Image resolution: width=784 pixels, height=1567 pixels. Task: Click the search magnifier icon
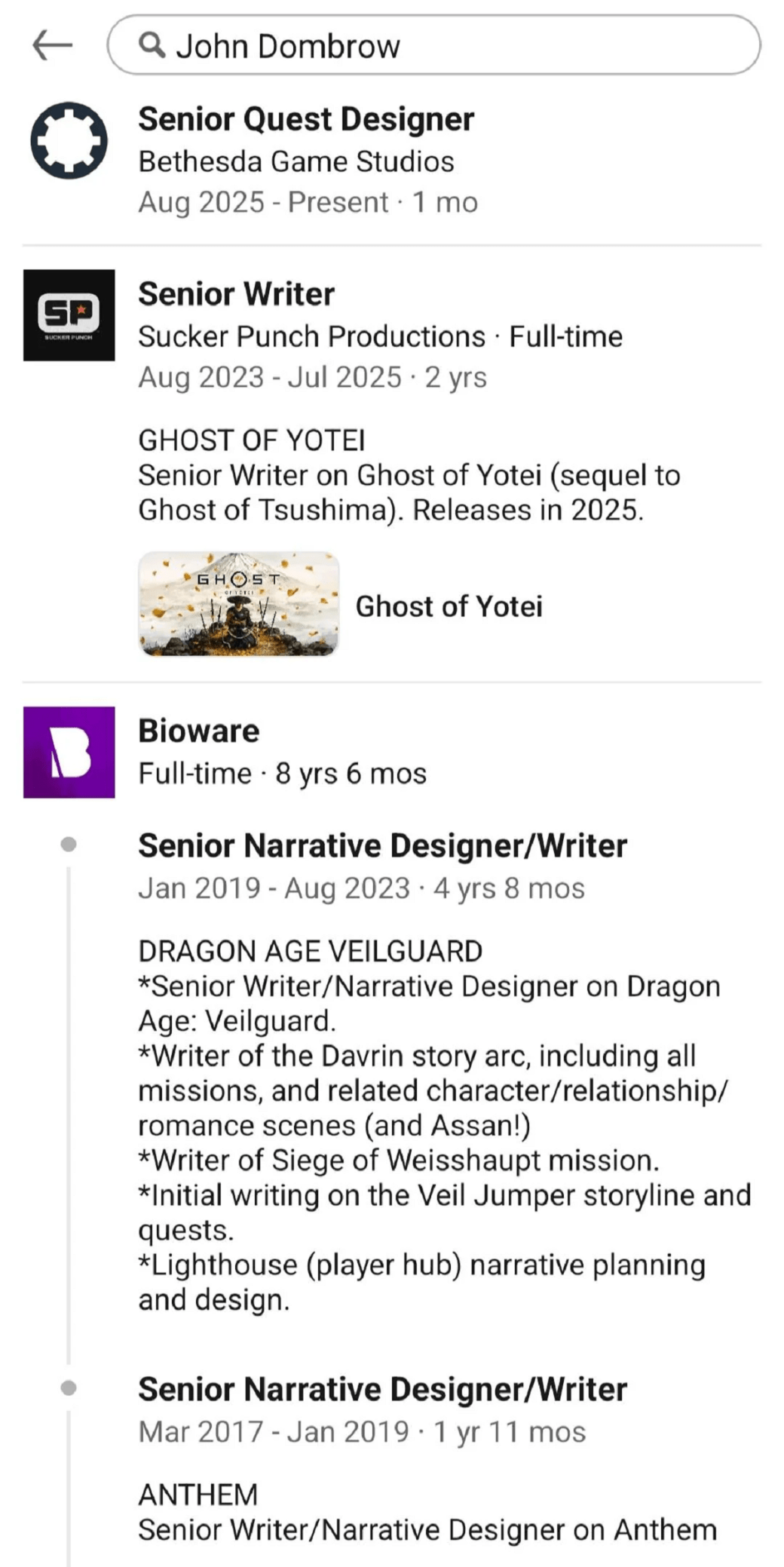(153, 46)
